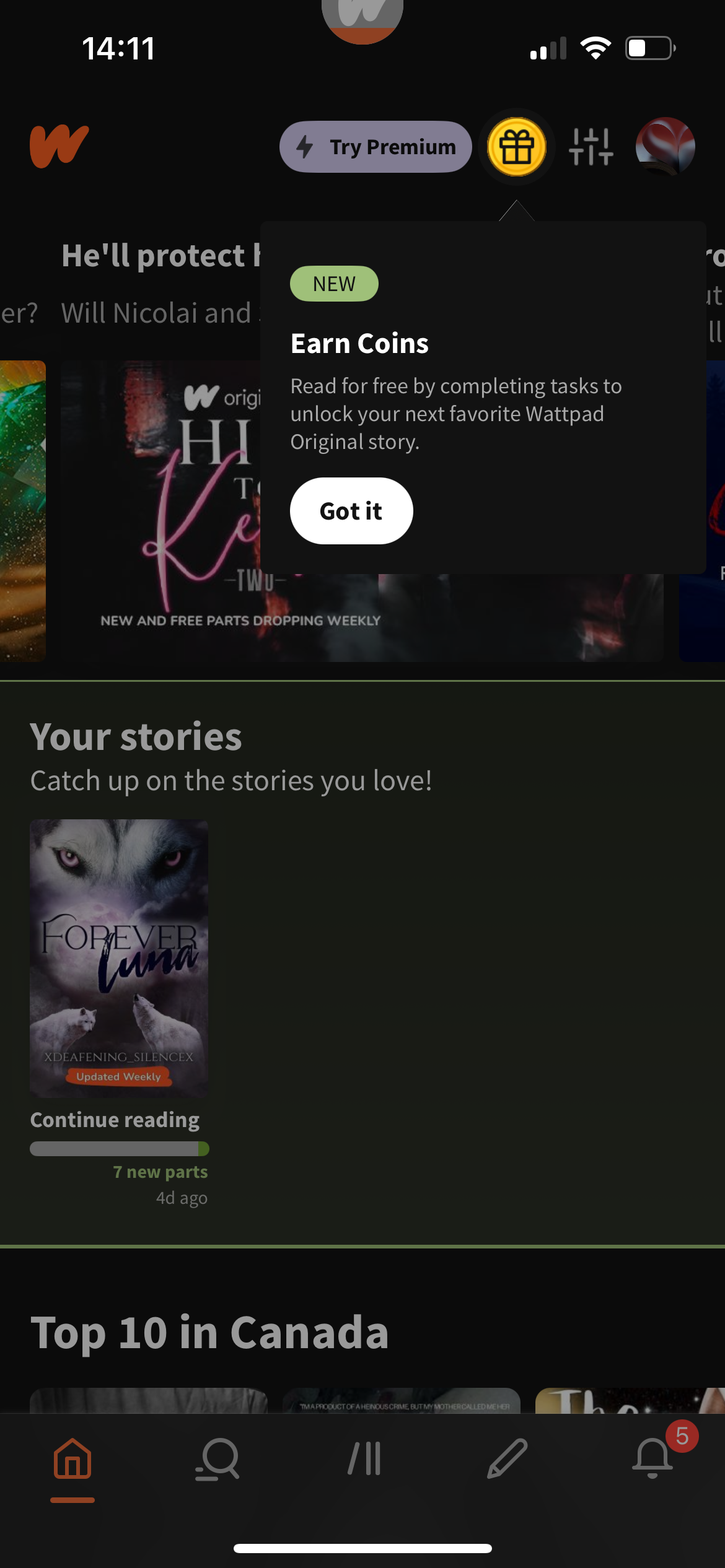
Task: Dismiss the Earn Coins tooltip with Got it
Action: tap(351, 511)
